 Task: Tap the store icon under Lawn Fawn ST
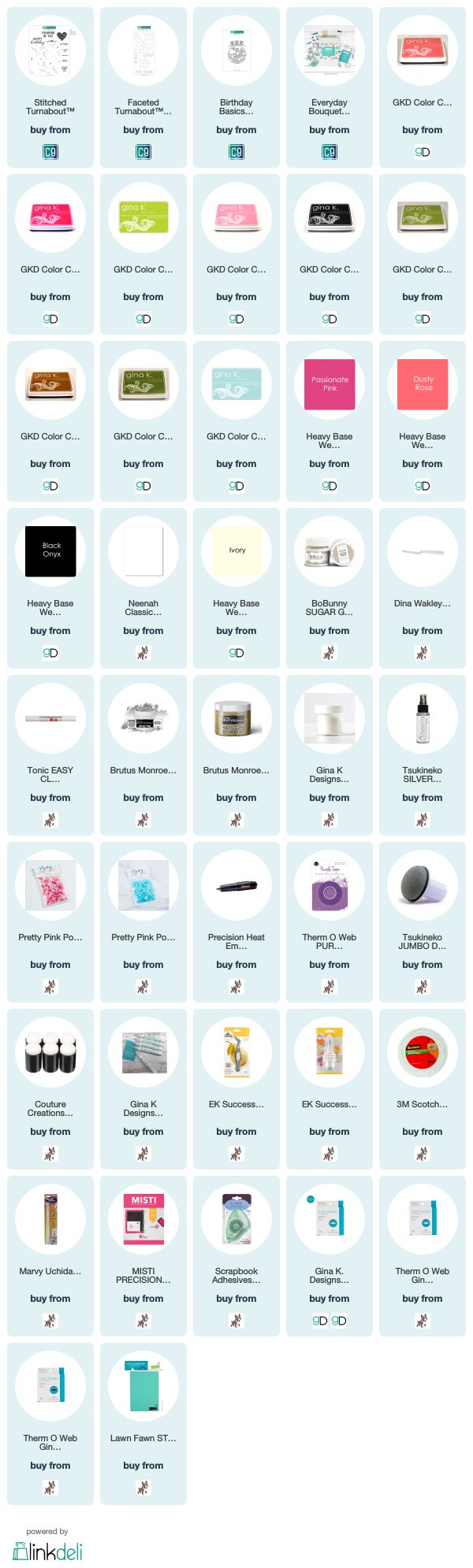pos(143,1488)
